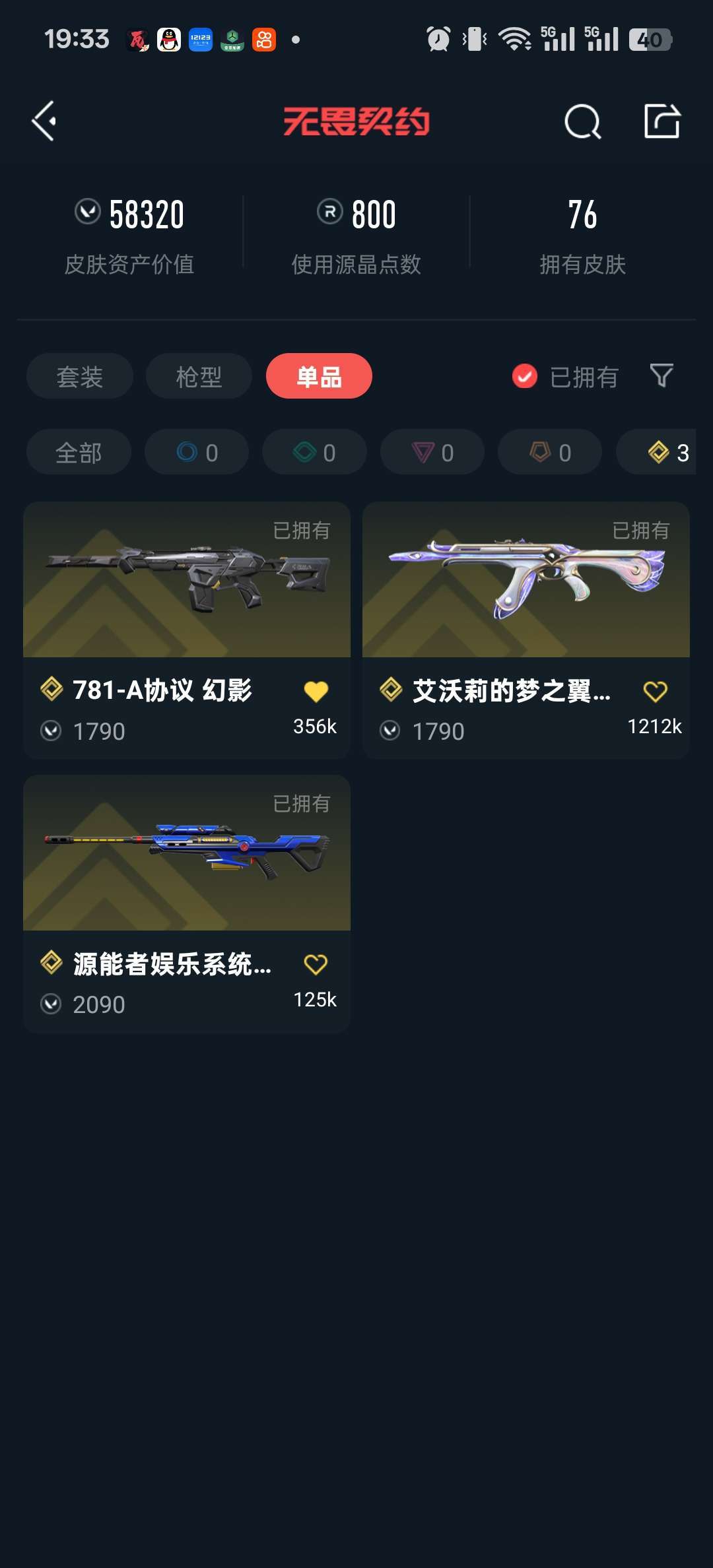This screenshot has height=1568, width=713.
Task: Filter by the orange pentagon tier chip
Action: (x=550, y=452)
